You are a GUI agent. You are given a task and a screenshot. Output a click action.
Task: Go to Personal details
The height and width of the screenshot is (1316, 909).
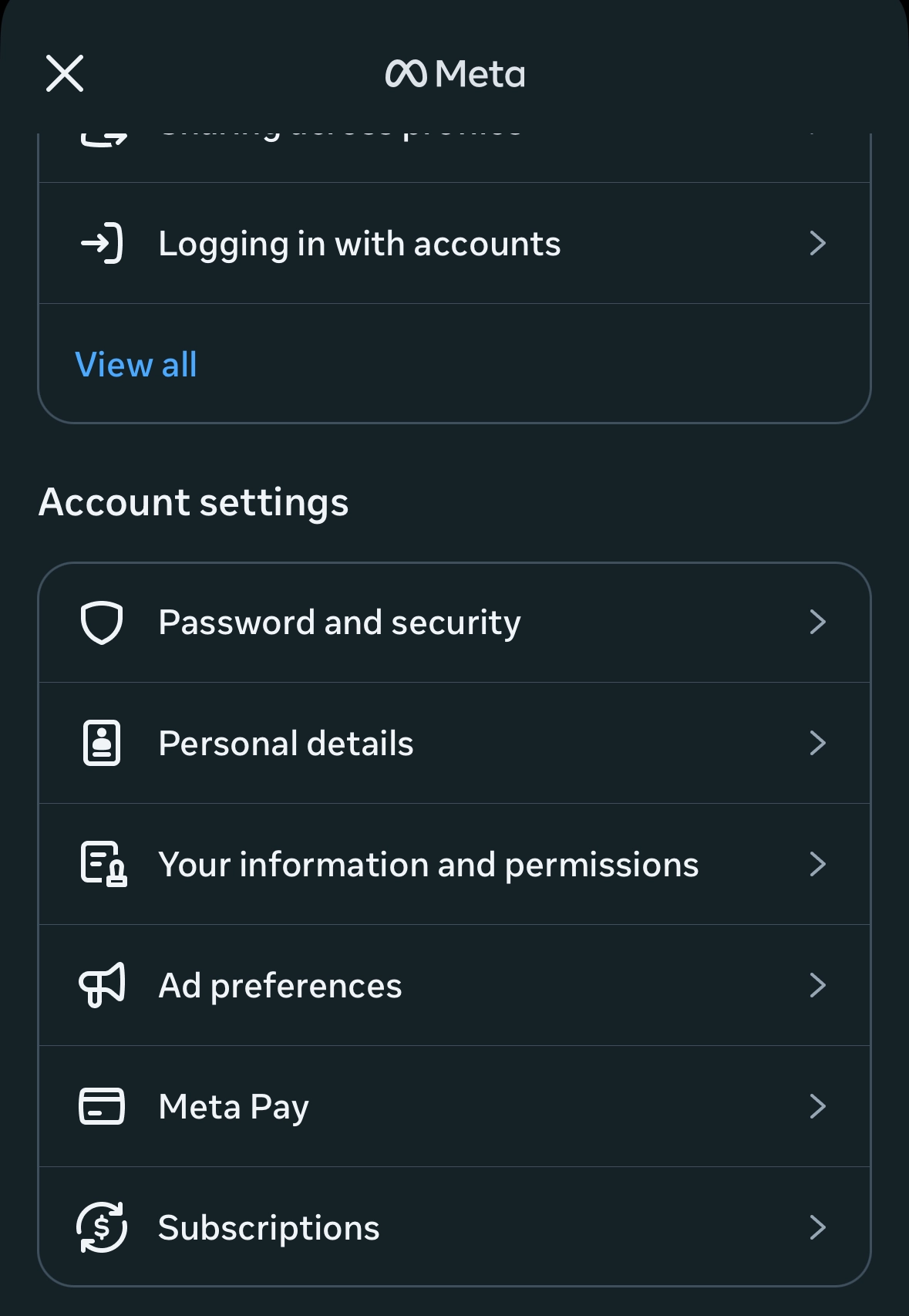click(x=454, y=744)
